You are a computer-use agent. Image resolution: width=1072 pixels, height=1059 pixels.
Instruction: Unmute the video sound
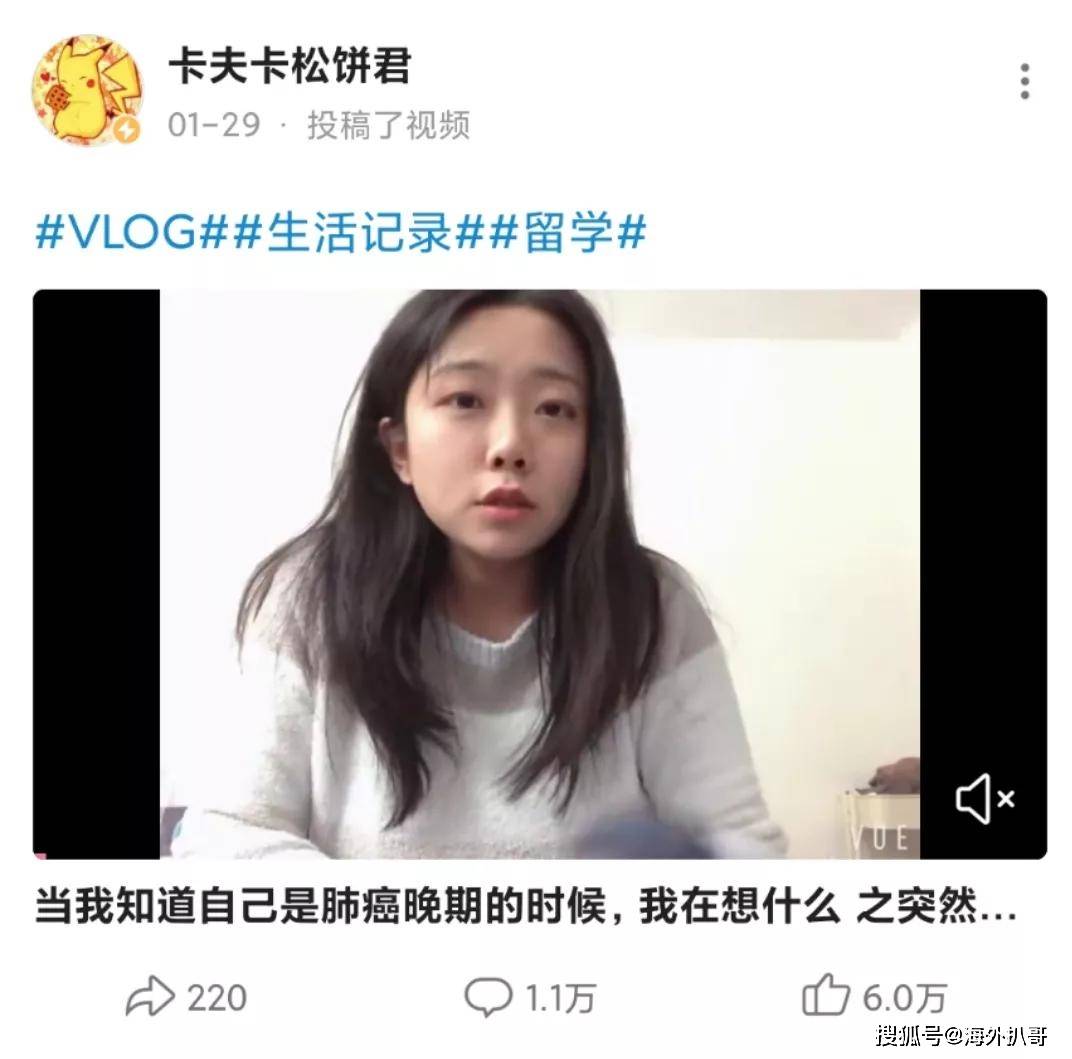[x=985, y=799]
